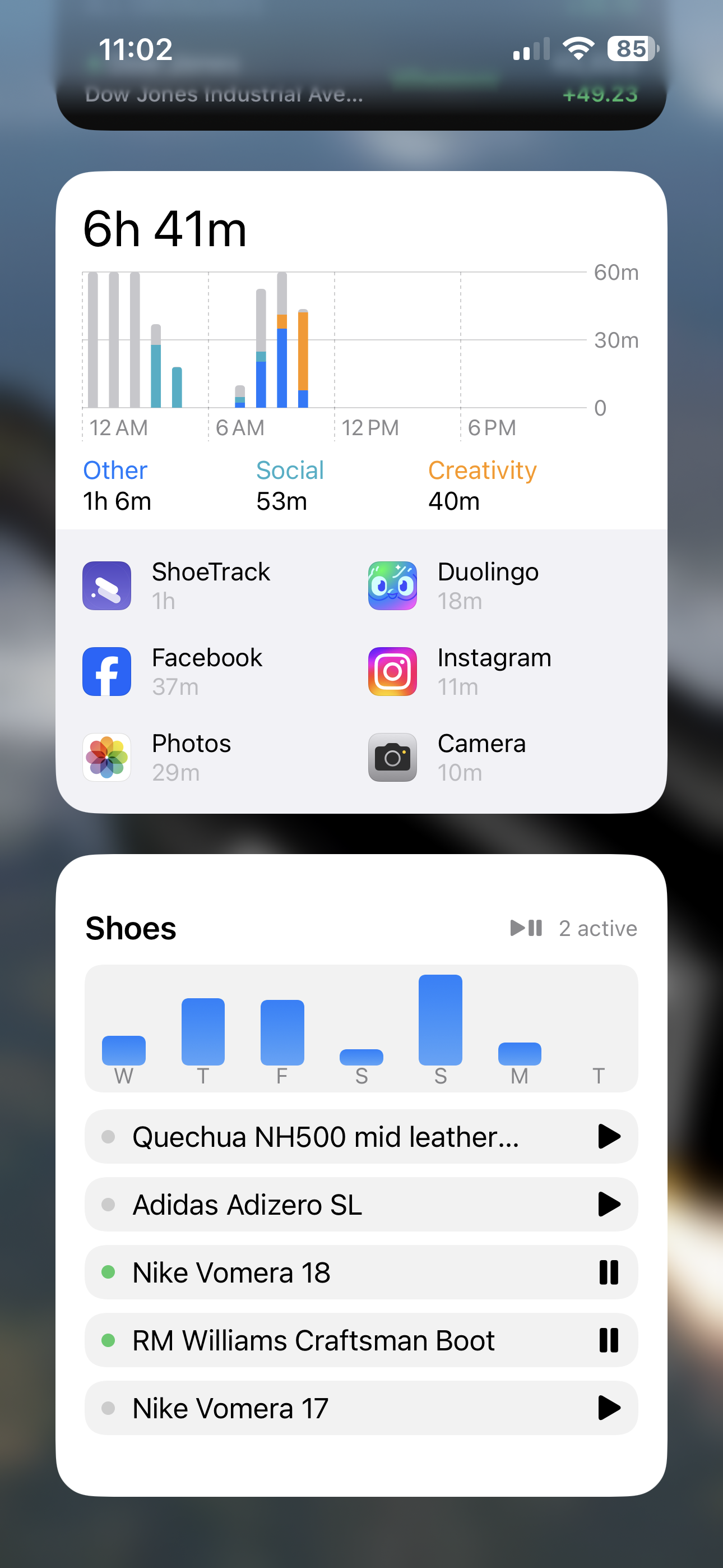
Task: Open the ShoeTrack app icon
Action: [106, 585]
